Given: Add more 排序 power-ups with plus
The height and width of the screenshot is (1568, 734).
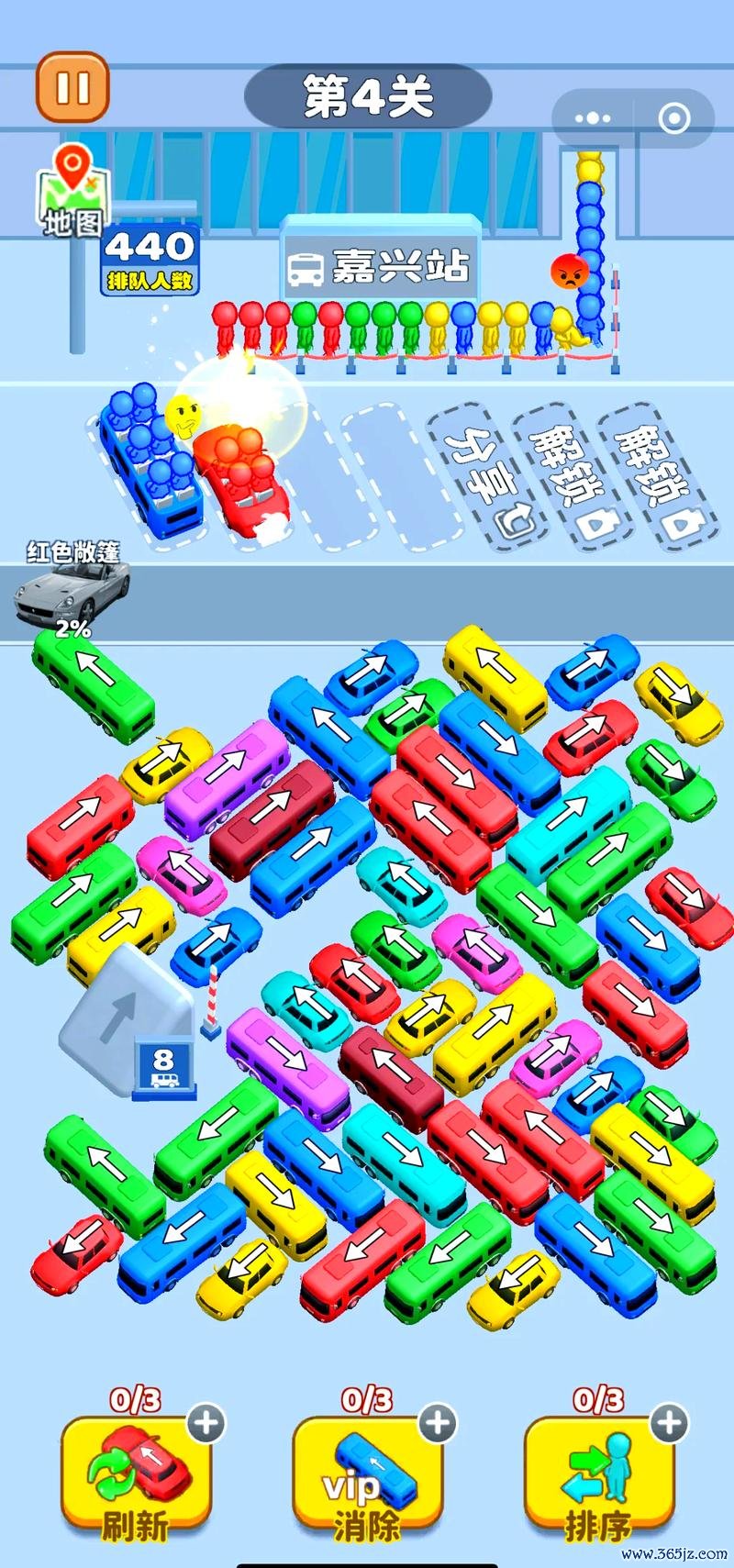Looking at the screenshot, I should [669, 1423].
